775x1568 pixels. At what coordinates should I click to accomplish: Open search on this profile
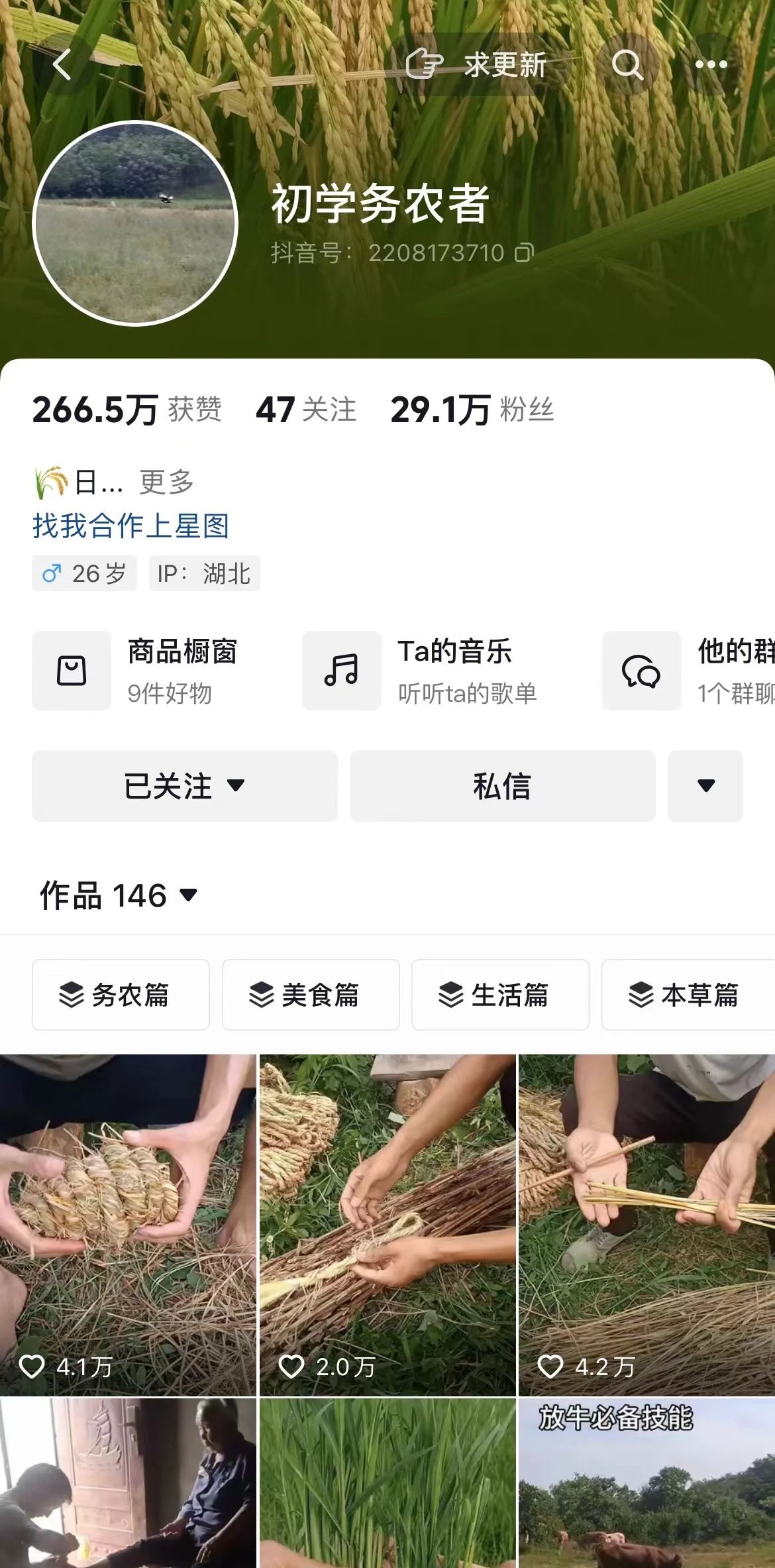pos(627,65)
